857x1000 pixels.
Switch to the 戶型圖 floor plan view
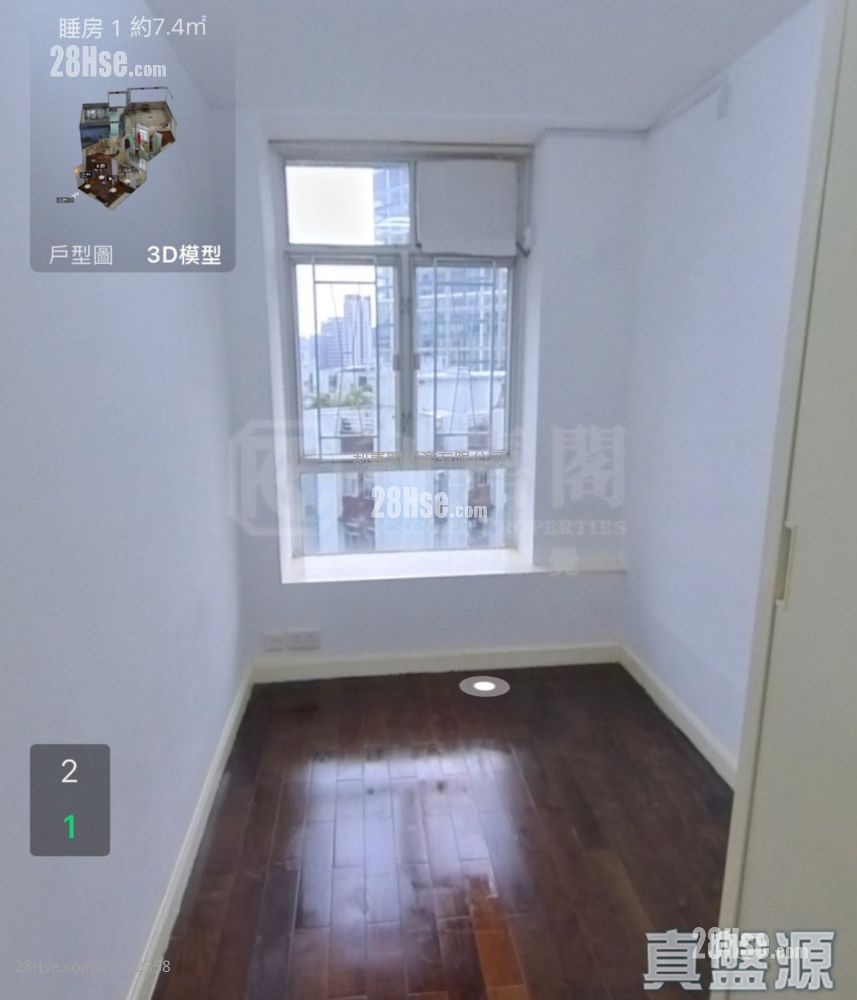81,255
